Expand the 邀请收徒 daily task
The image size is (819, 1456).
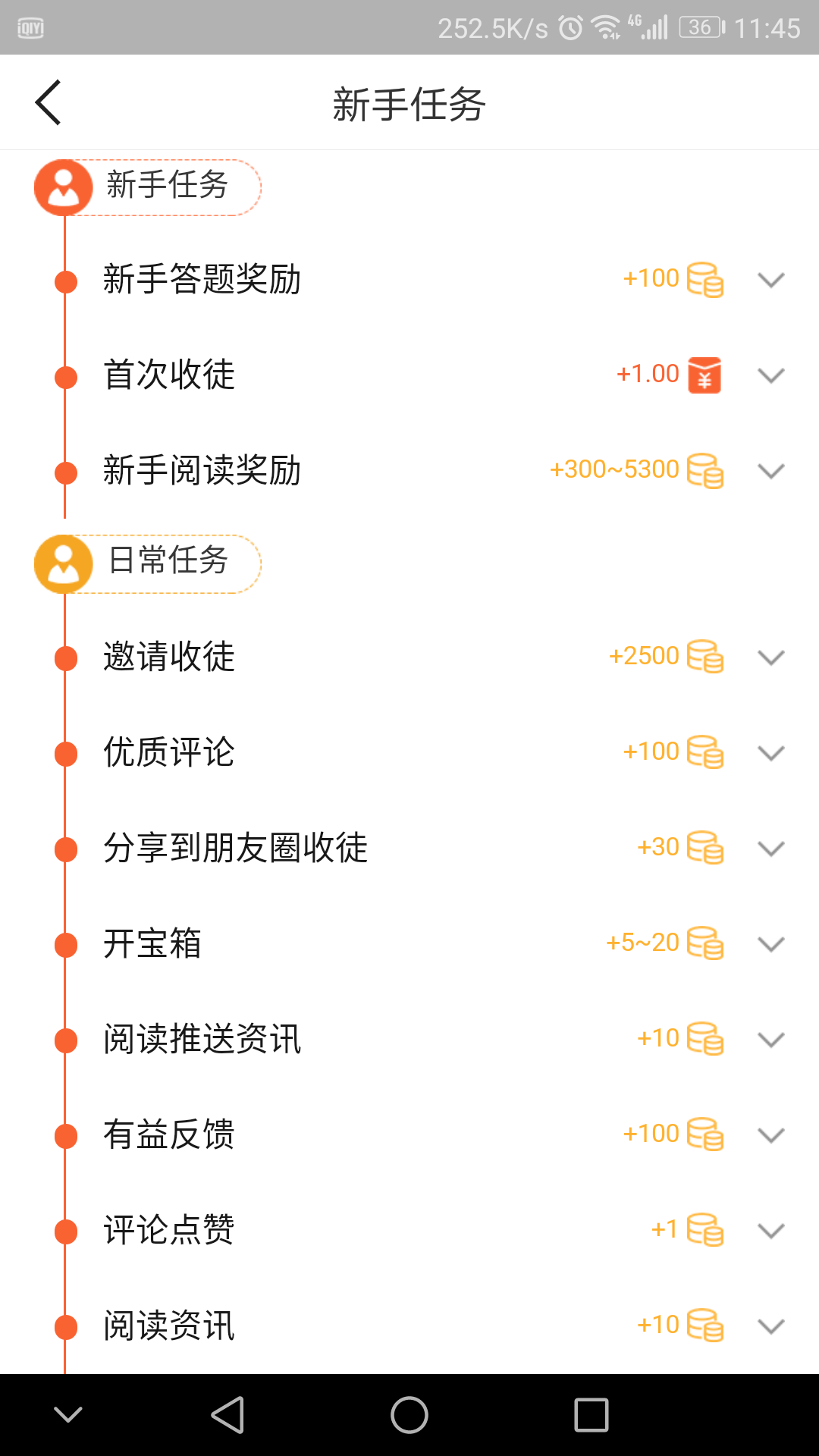[x=770, y=657]
